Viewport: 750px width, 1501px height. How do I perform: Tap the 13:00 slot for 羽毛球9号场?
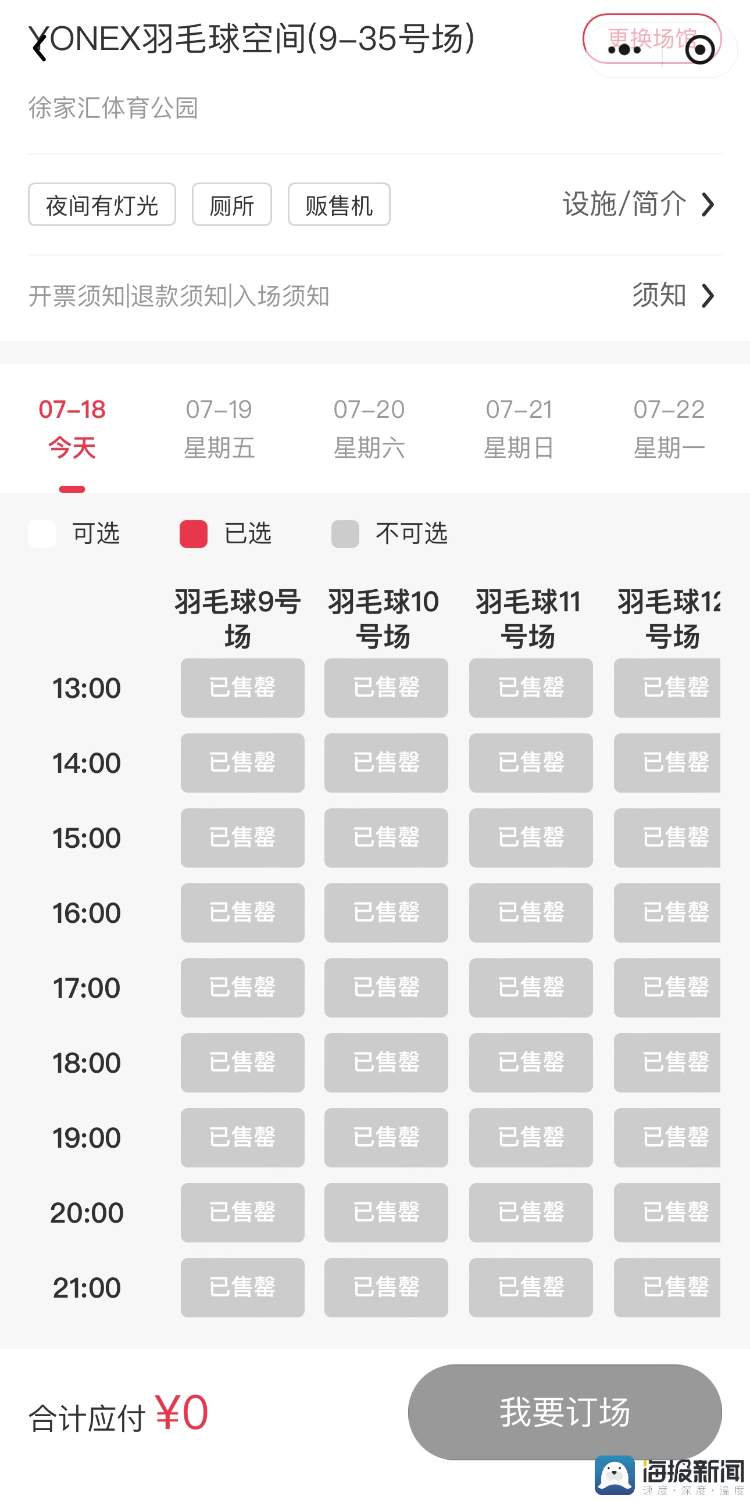point(242,688)
